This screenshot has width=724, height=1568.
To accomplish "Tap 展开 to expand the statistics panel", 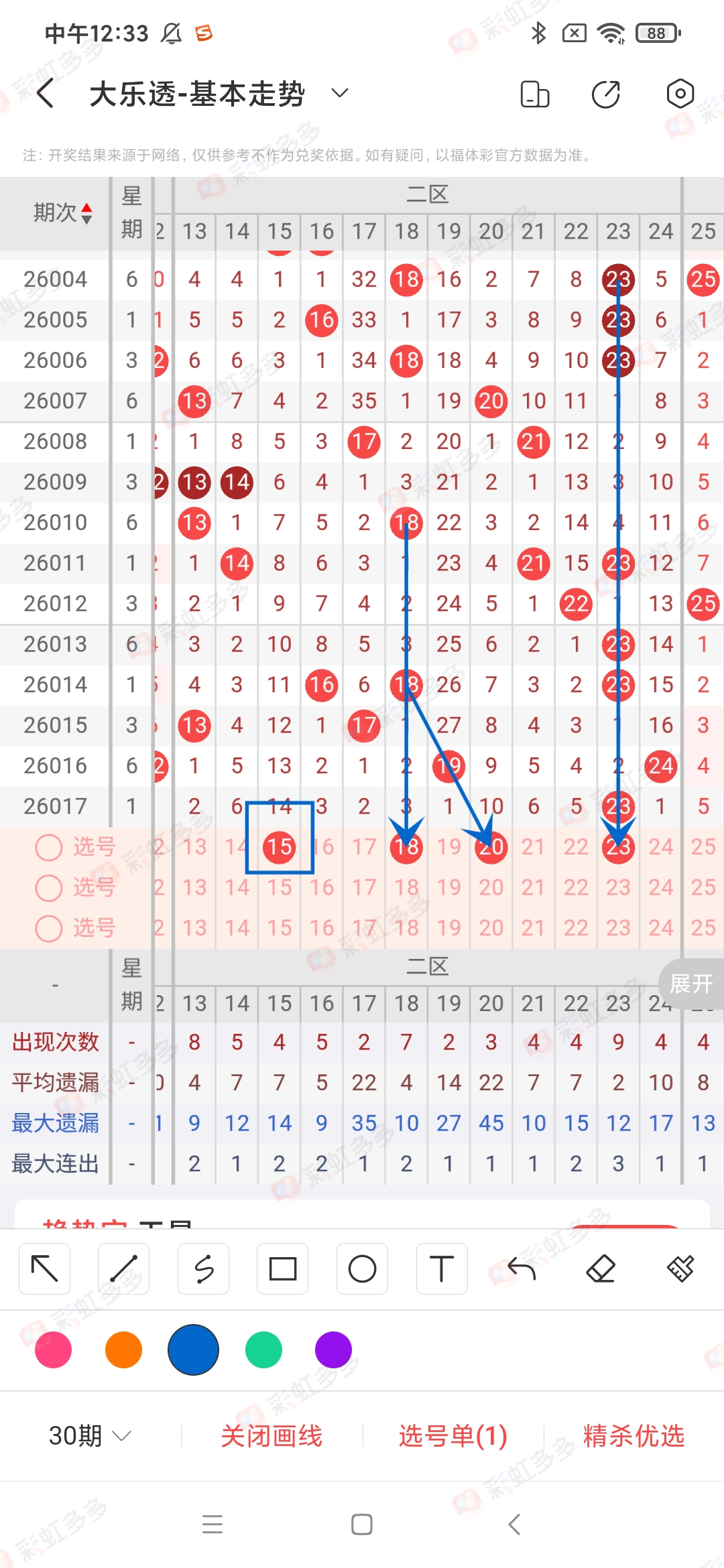I will coord(691,984).
